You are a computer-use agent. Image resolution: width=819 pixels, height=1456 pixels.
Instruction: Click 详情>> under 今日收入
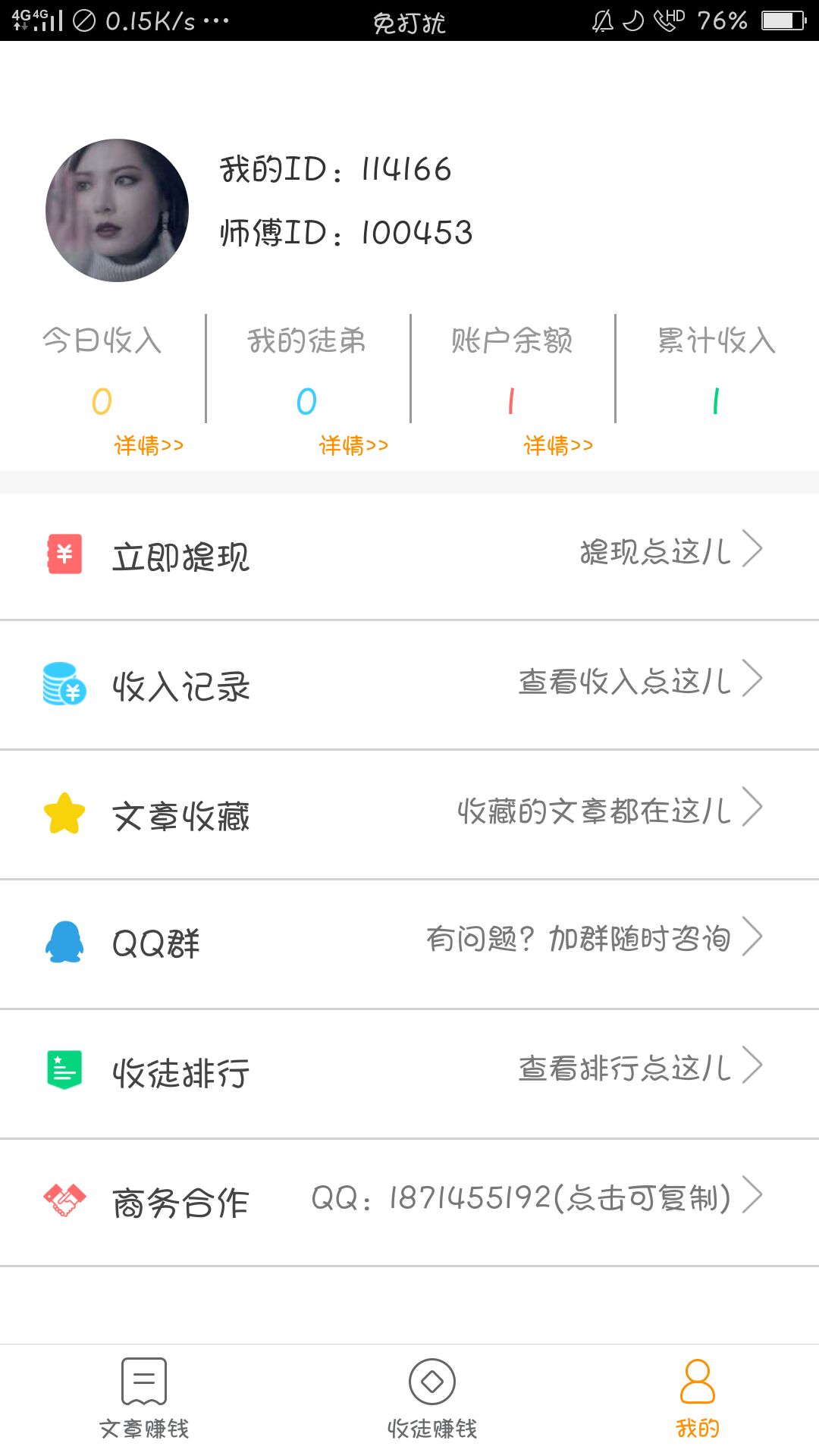coord(149,446)
